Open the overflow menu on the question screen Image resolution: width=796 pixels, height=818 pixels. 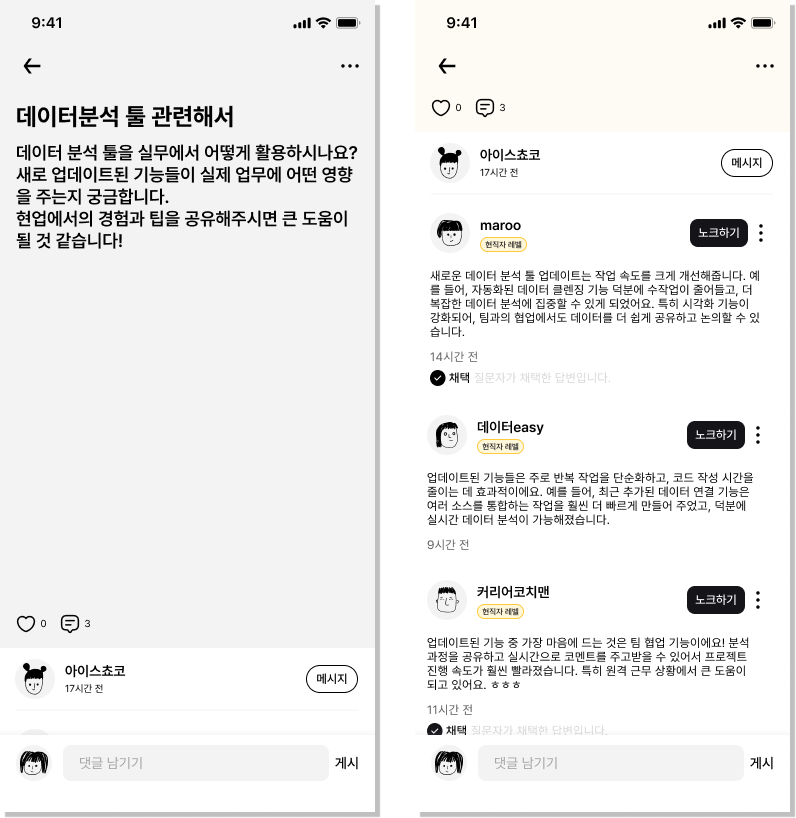click(349, 66)
